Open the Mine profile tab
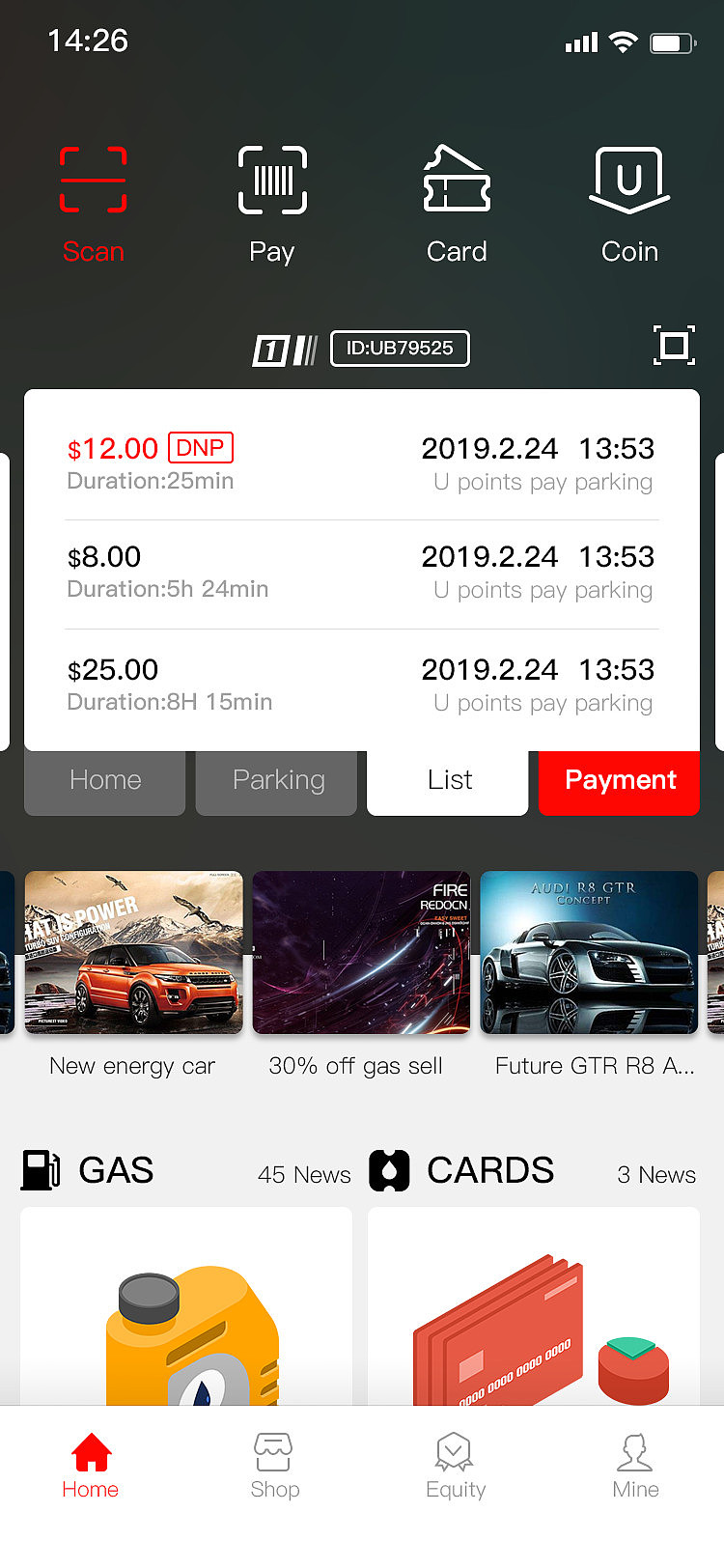This screenshot has height=1568, width=724. point(635,1466)
